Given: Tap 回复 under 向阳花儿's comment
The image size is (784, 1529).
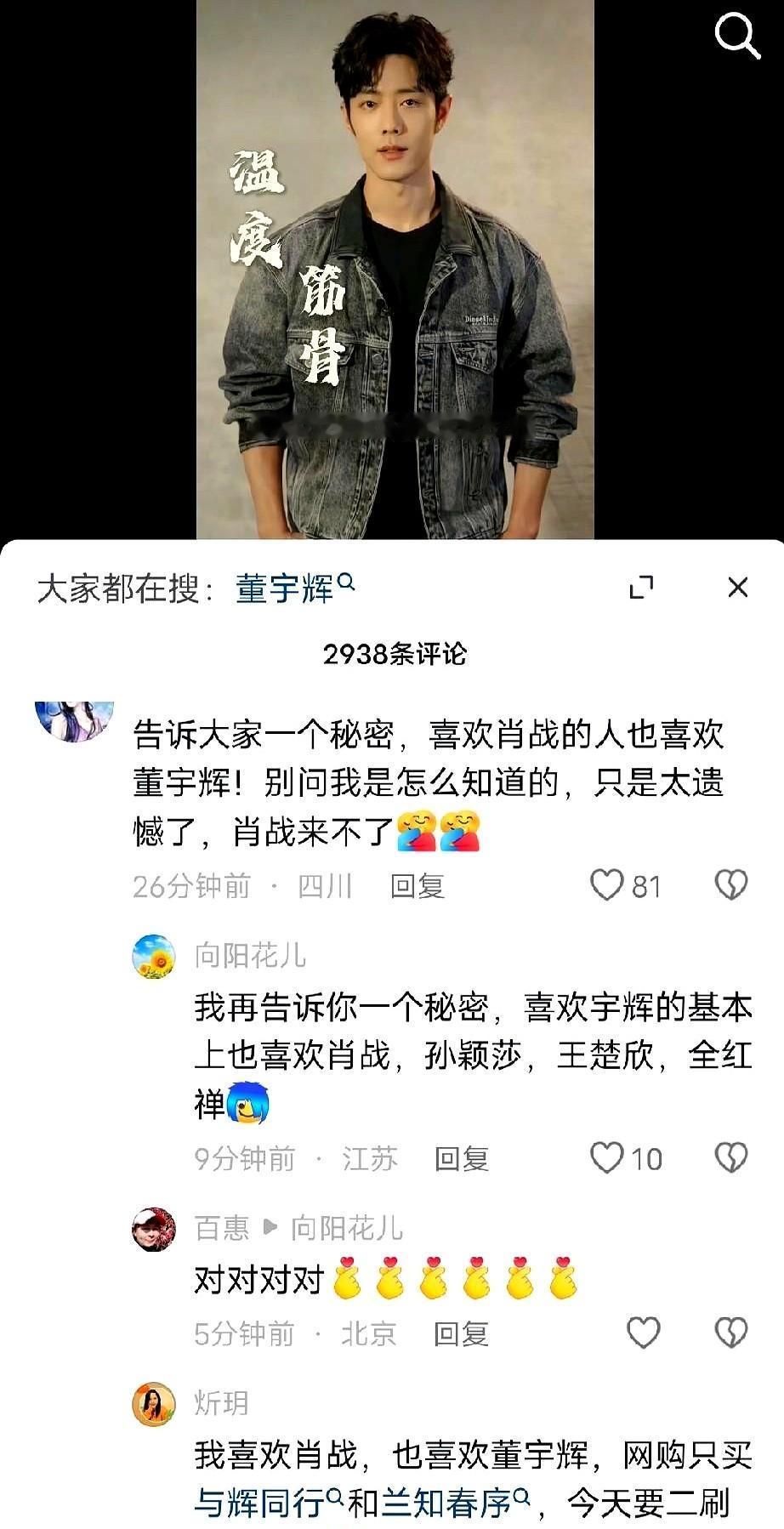Looking at the screenshot, I should (462, 1158).
